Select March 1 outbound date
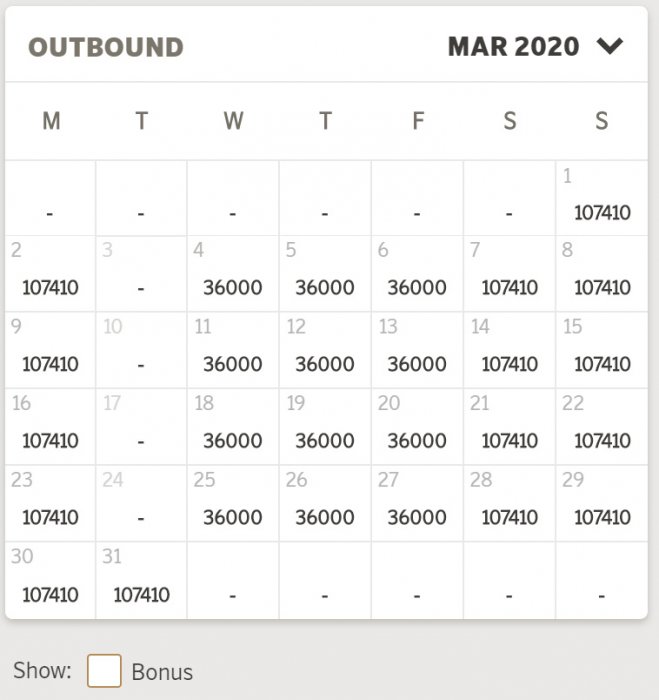The width and height of the screenshot is (659, 700). 601,198
